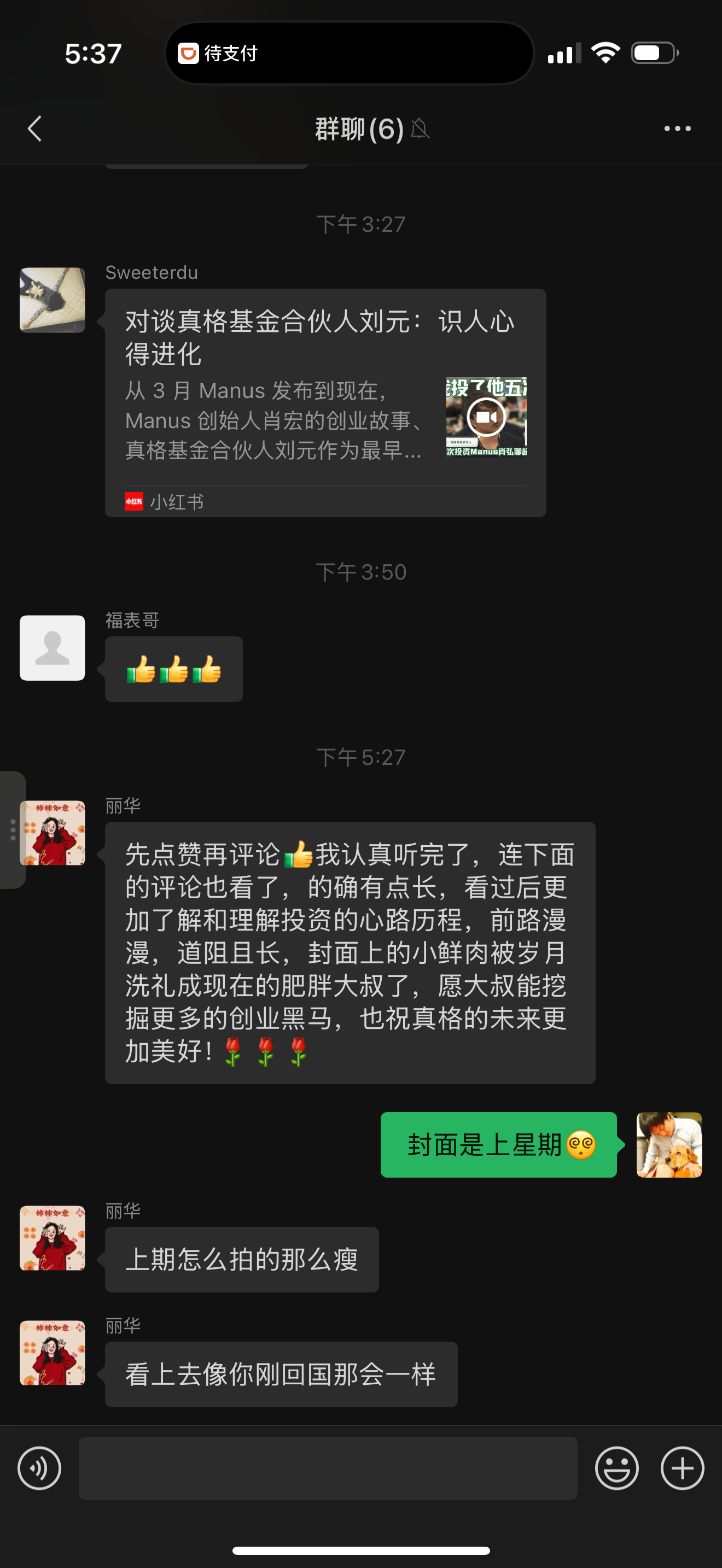Open Sweeterdu's profile avatar
This screenshot has width=722, height=1568.
coord(53,300)
